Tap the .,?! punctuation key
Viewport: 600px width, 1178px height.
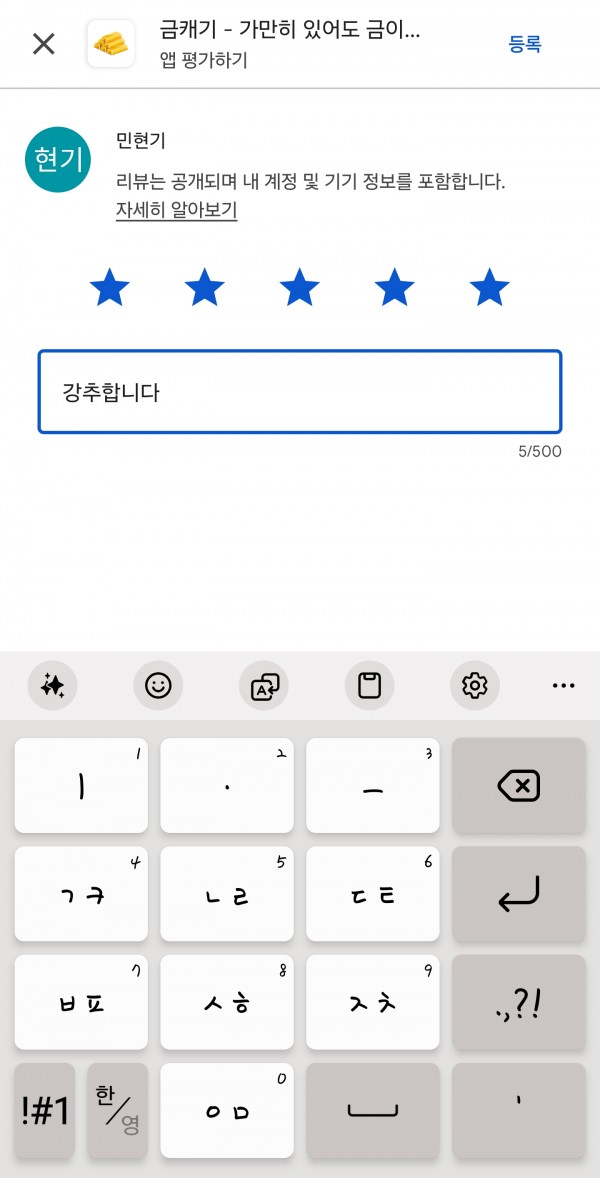coord(519,1002)
